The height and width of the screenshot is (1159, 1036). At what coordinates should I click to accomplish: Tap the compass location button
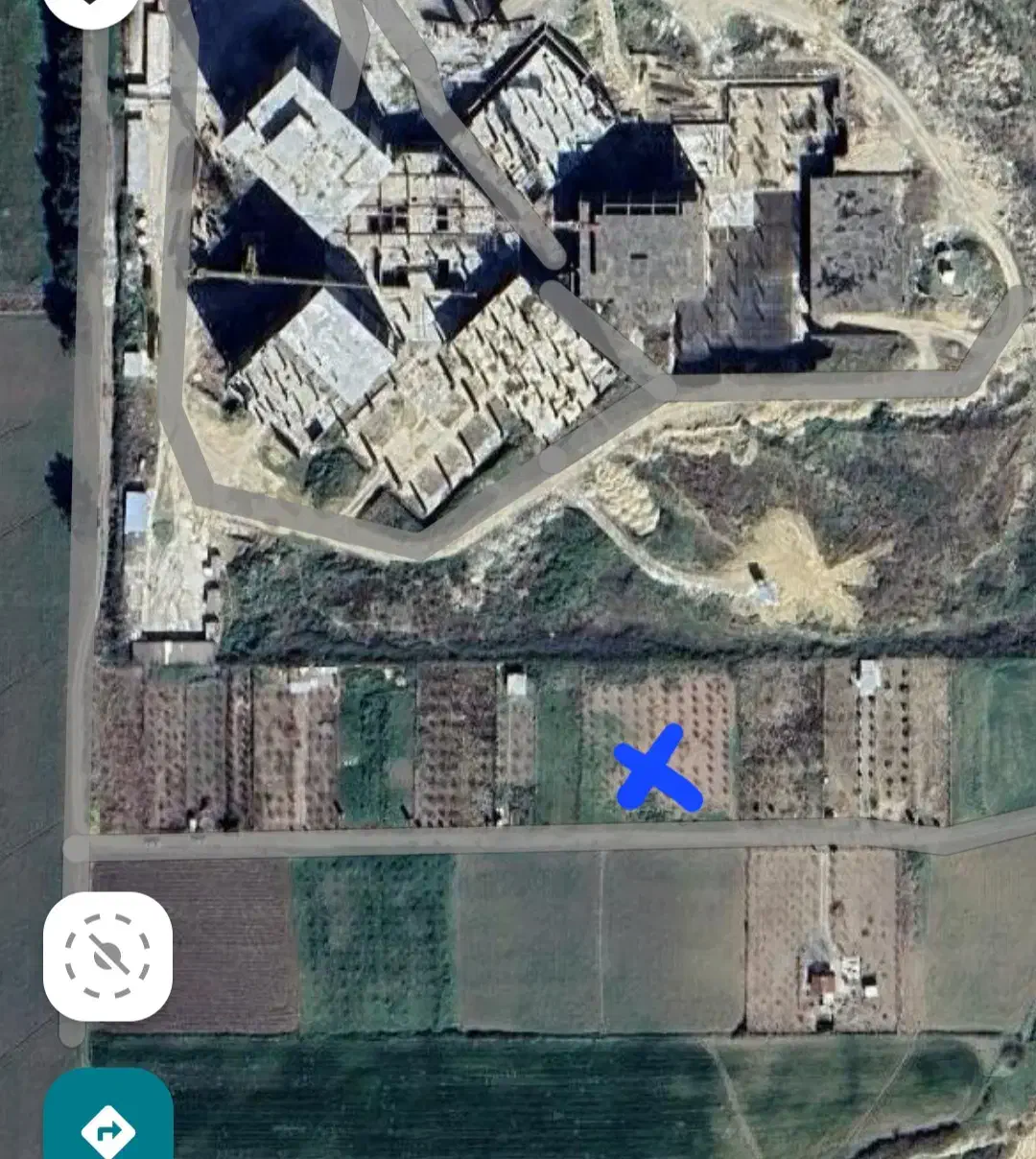click(107, 957)
